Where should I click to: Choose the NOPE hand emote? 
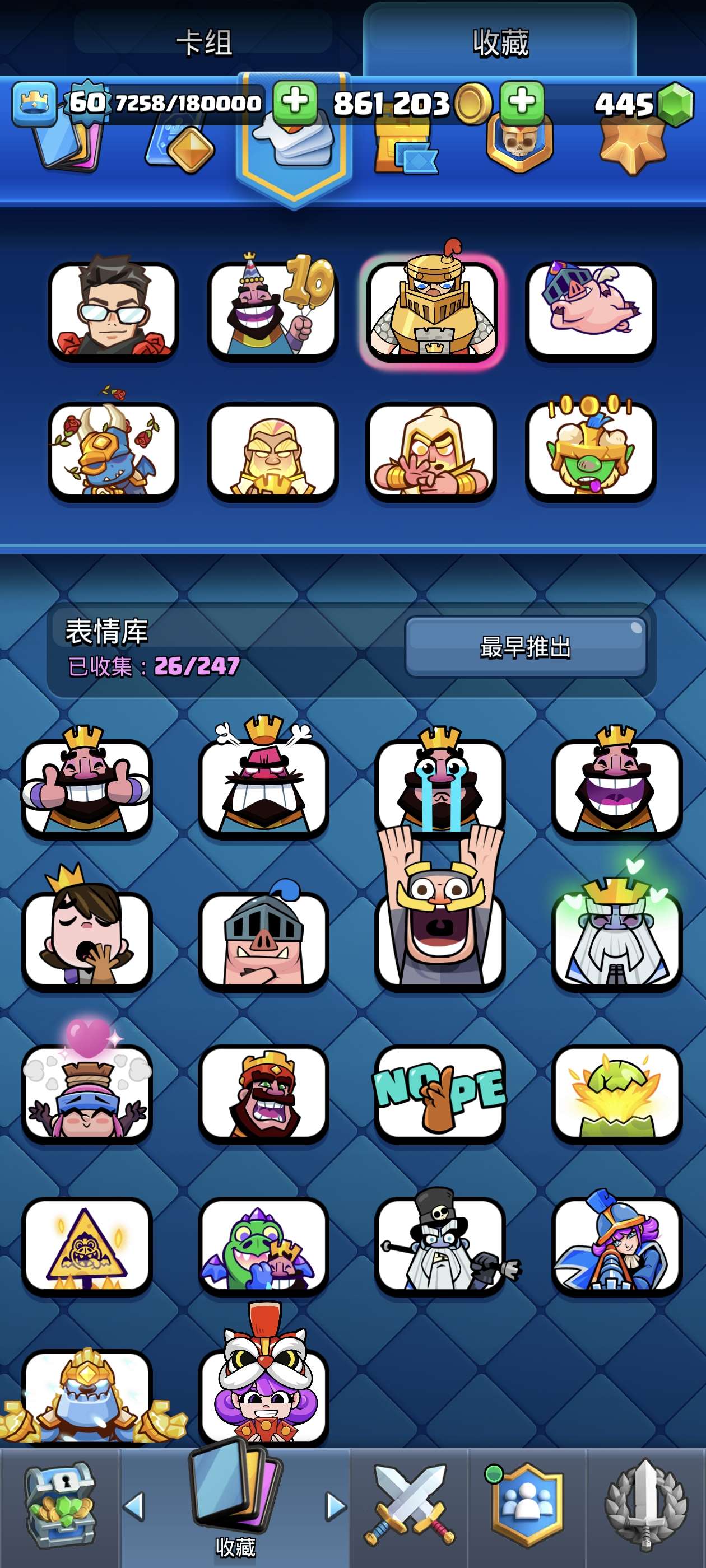pyautogui.click(x=440, y=1093)
